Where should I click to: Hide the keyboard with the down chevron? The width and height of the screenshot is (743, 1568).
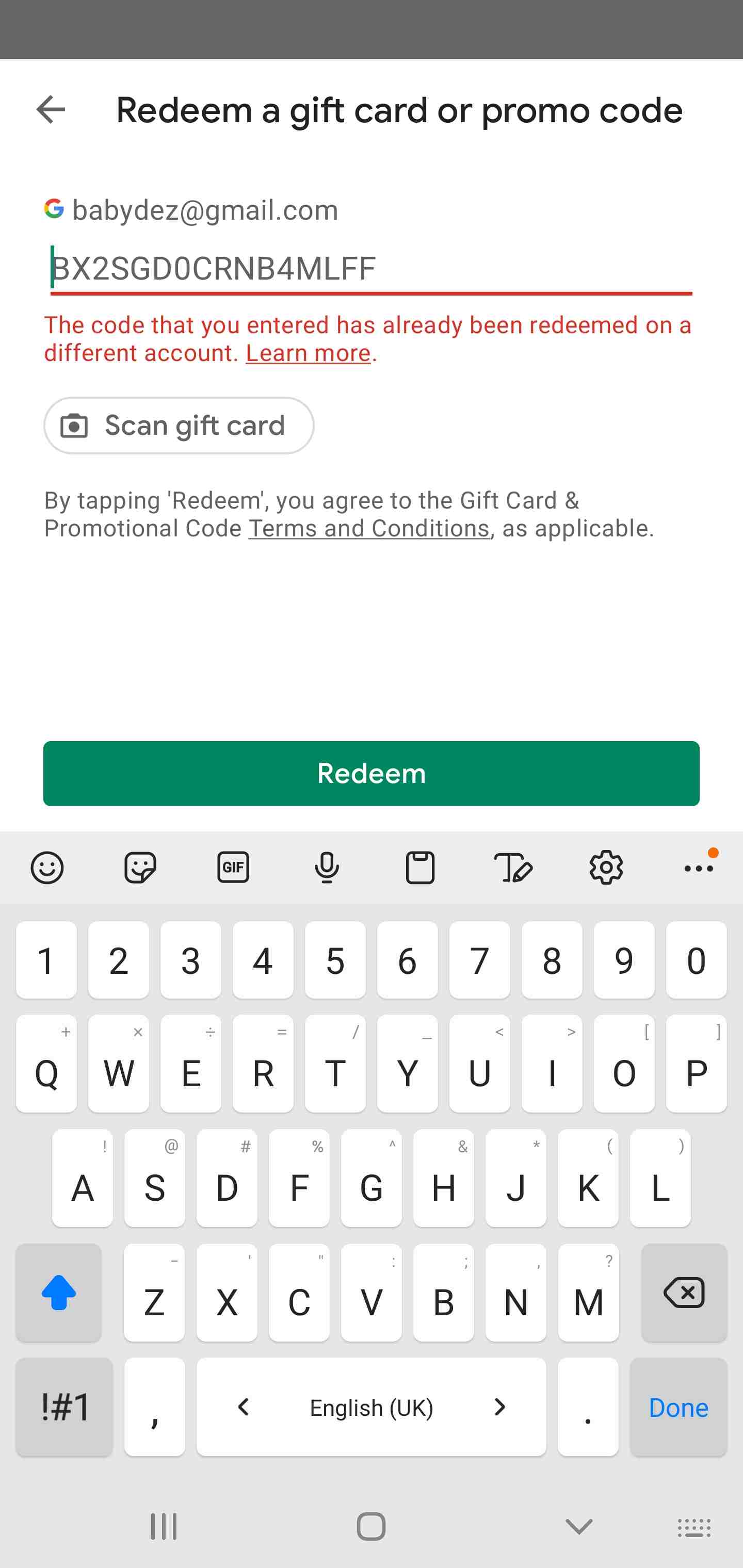click(578, 1526)
